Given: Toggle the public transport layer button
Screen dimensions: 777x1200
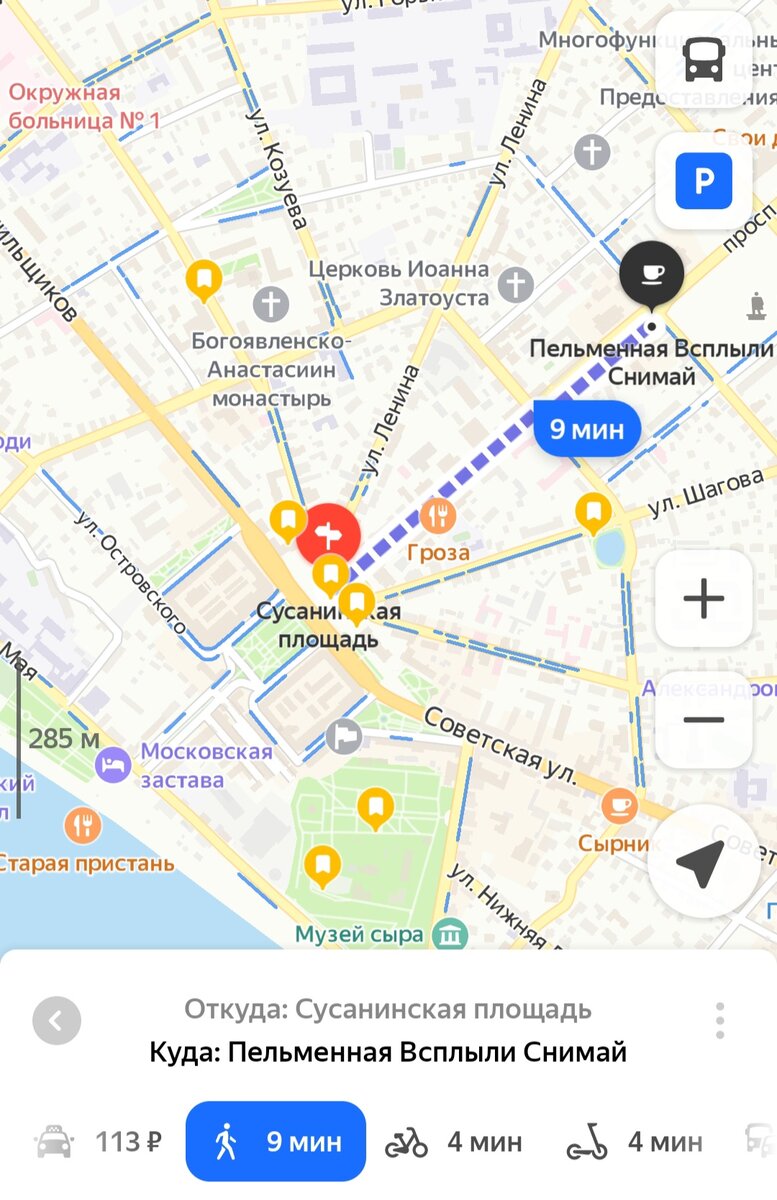Looking at the screenshot, I should coord(704,61).
